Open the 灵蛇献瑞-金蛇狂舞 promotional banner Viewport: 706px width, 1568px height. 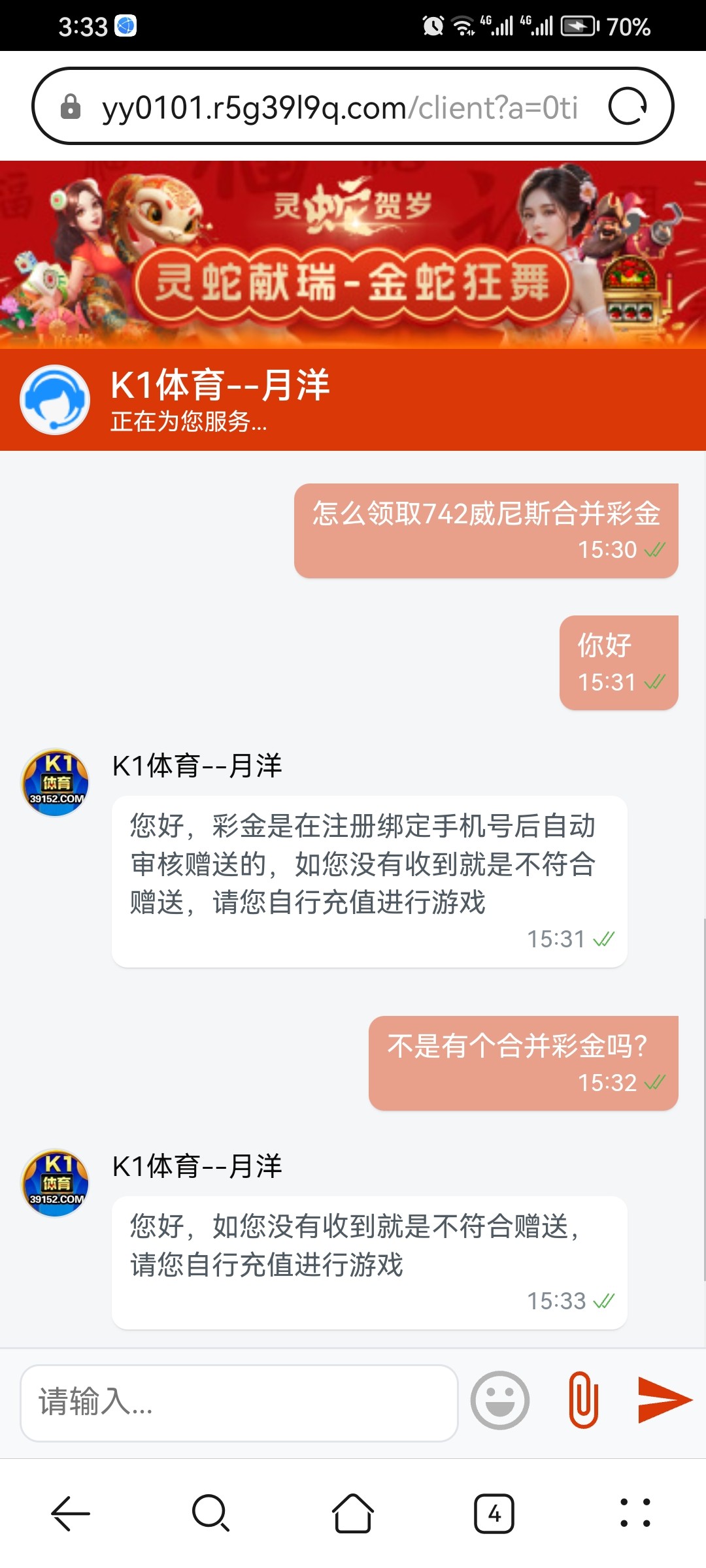click(353, 255)
